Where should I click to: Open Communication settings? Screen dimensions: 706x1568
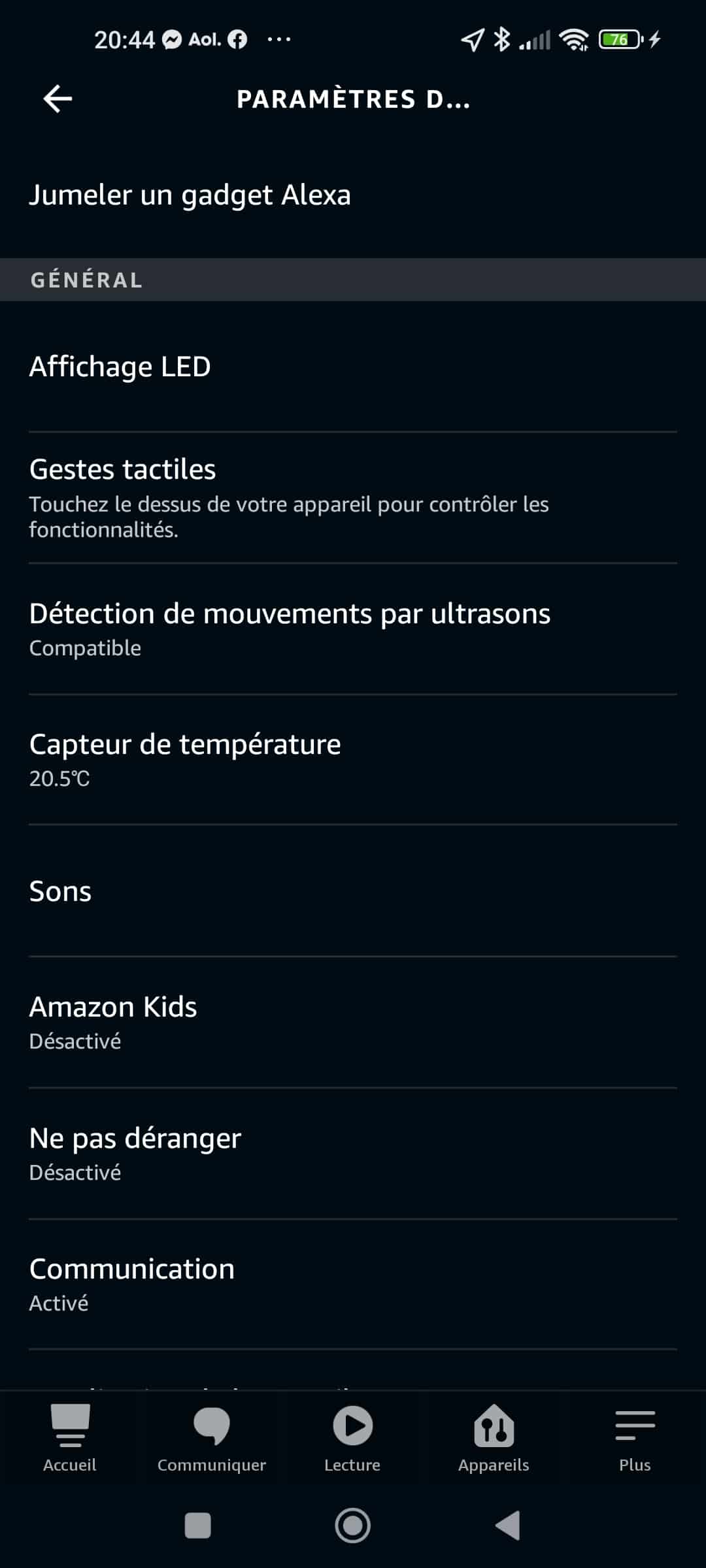pos(353,1284)
